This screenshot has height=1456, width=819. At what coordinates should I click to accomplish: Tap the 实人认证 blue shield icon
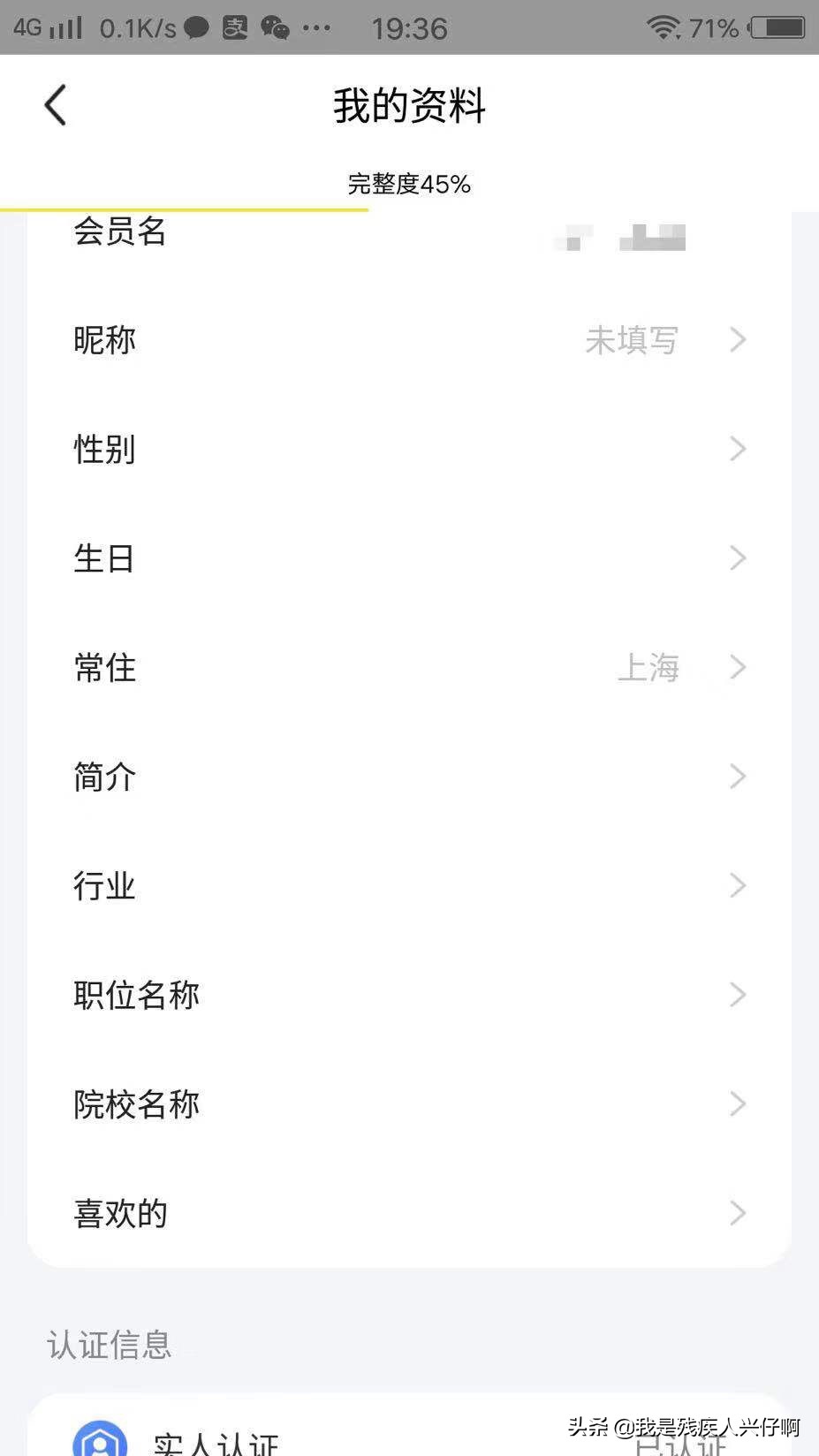point(100,1440)
